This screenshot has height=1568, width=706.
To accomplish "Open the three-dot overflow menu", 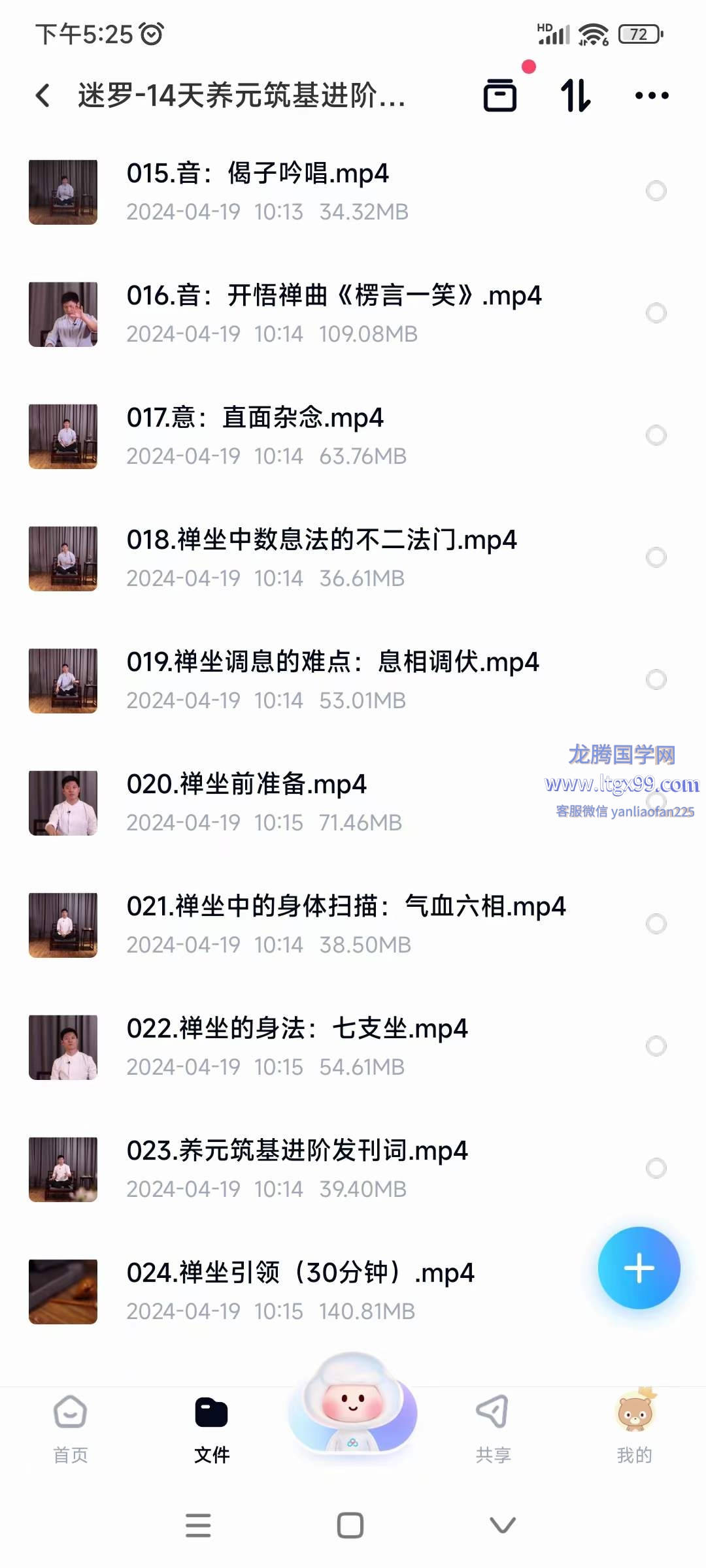I will click(652, 95).
